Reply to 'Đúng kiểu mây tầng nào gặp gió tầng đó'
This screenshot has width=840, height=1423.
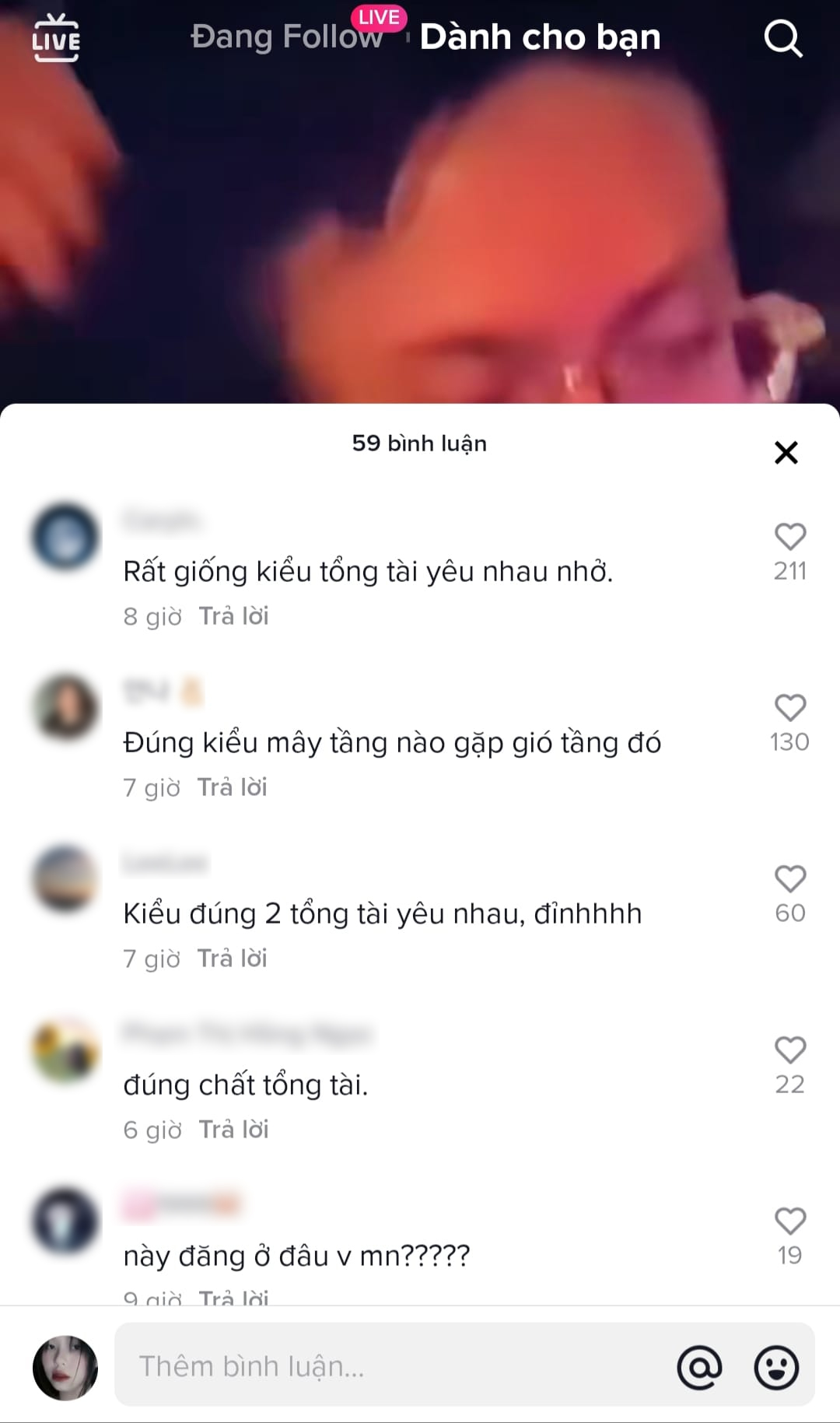tap(232, 787)
